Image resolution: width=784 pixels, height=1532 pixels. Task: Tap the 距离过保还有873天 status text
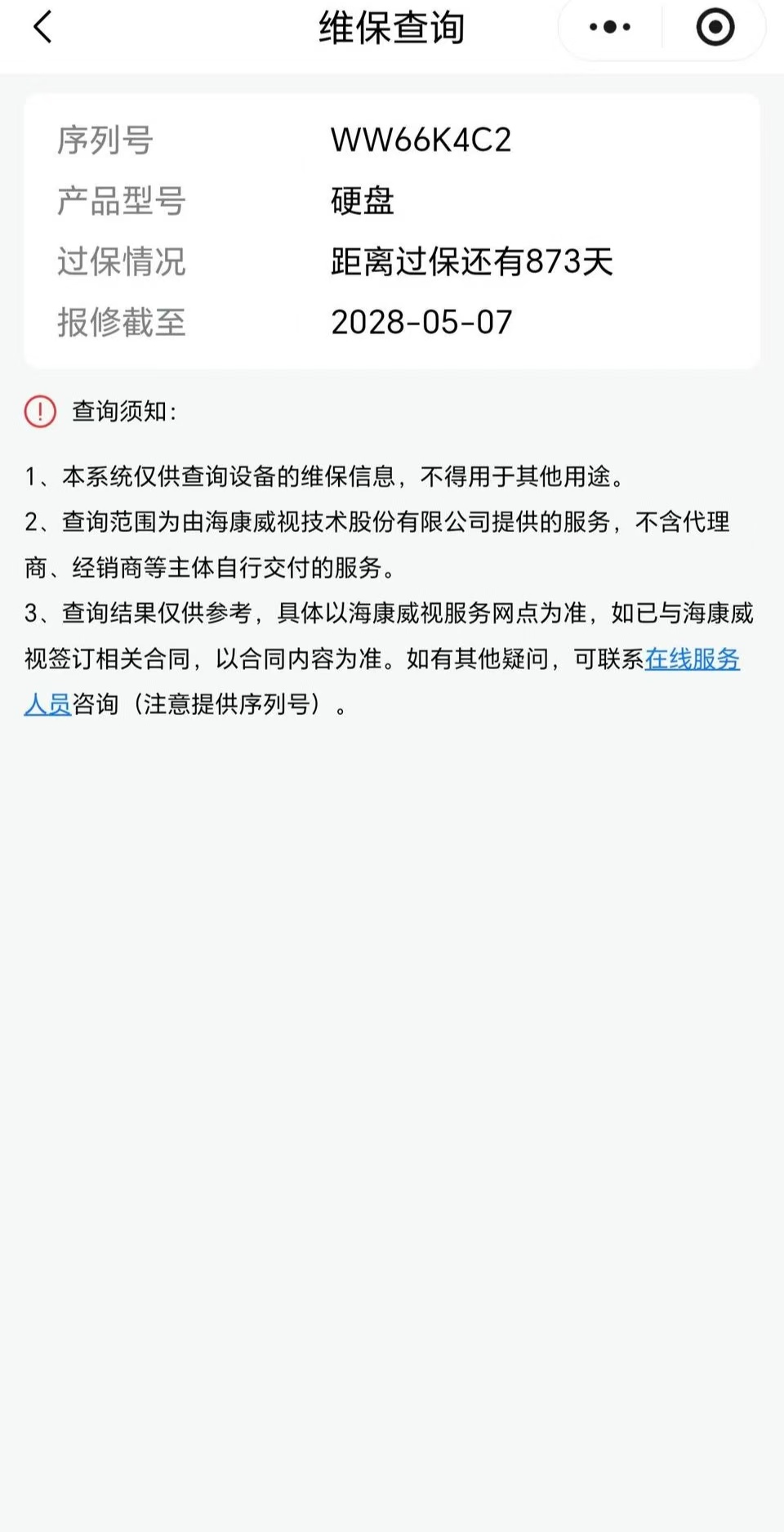point(472,261)
